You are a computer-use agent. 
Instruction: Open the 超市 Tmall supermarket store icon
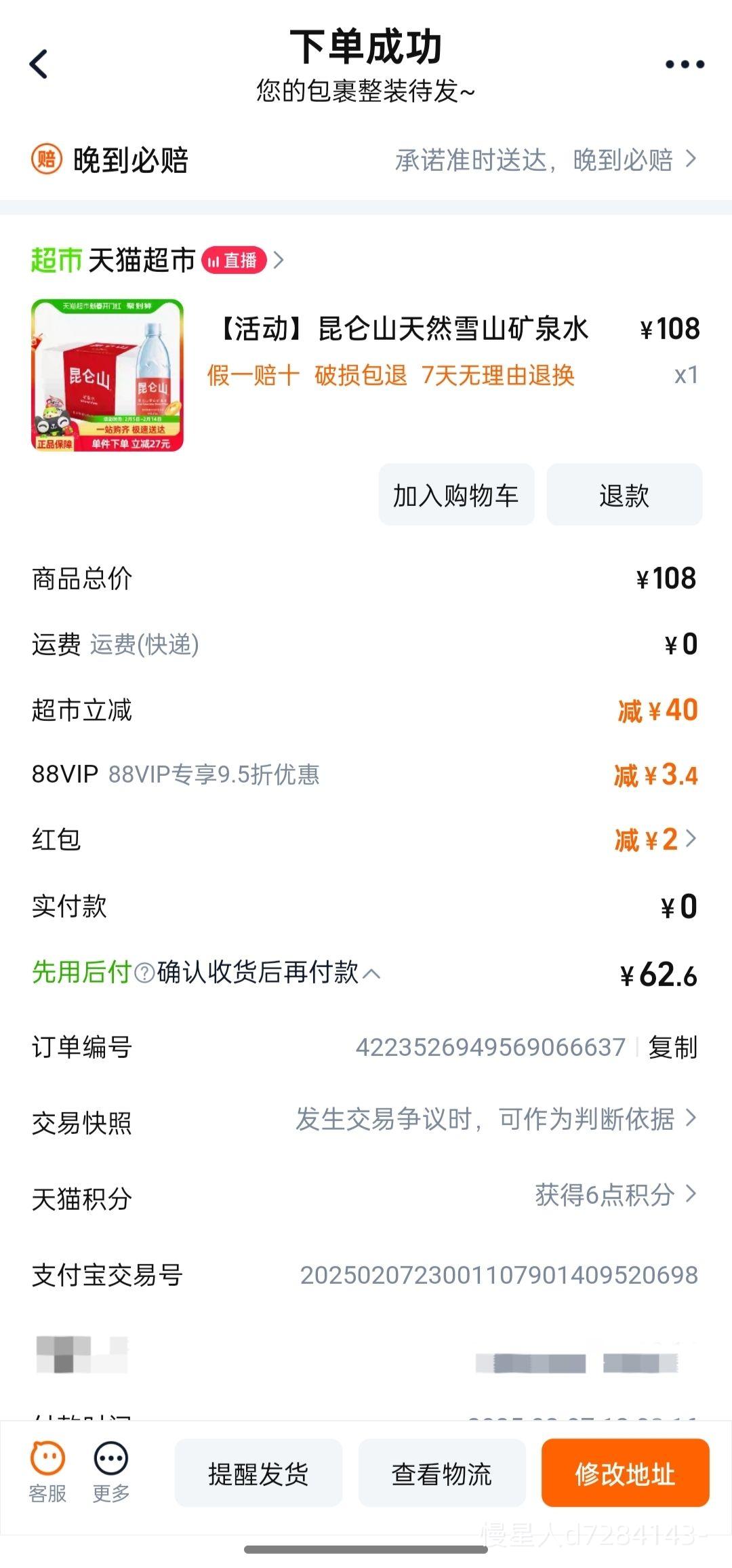(x=56, y=260)
